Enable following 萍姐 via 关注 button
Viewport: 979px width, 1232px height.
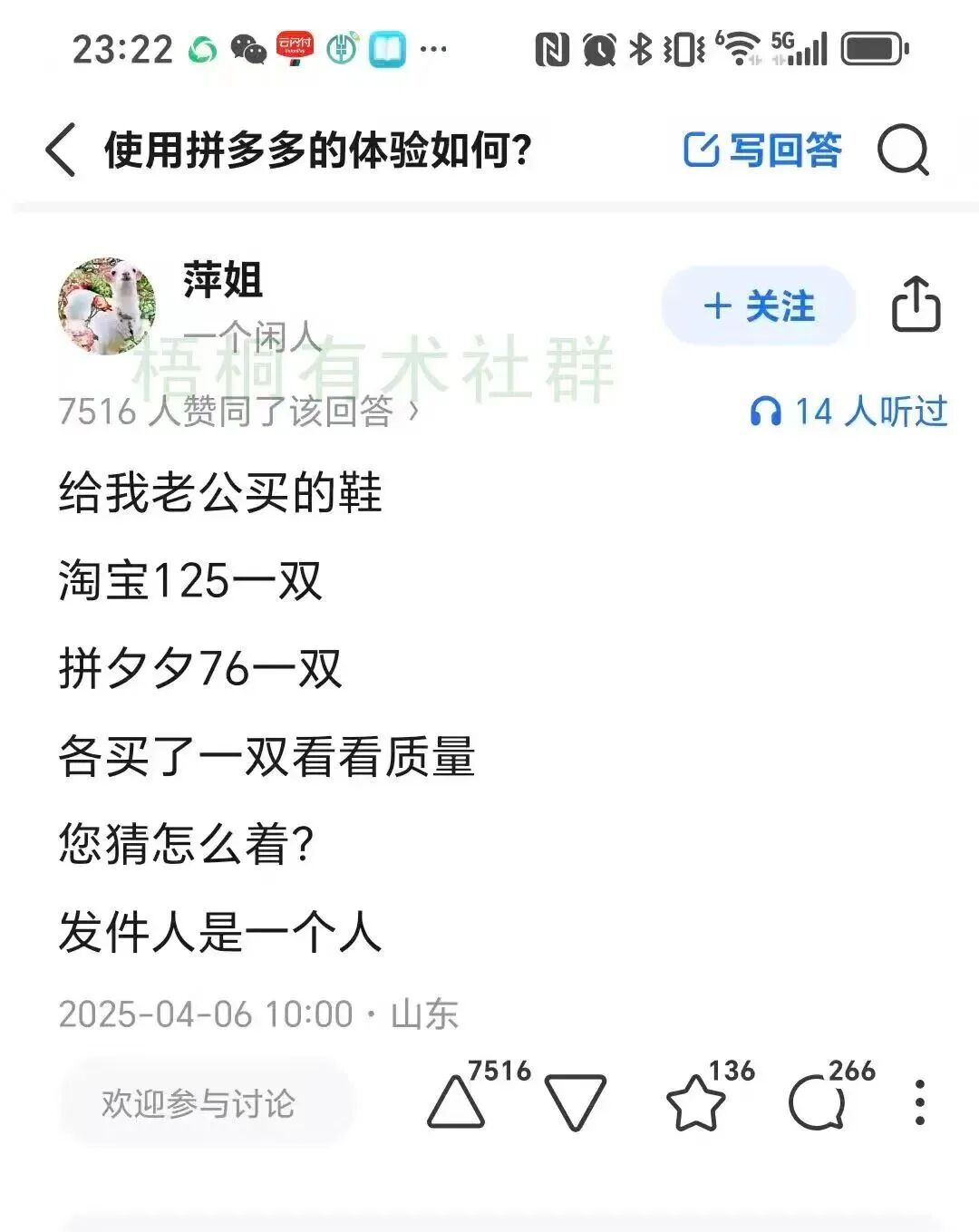point(759,306)
